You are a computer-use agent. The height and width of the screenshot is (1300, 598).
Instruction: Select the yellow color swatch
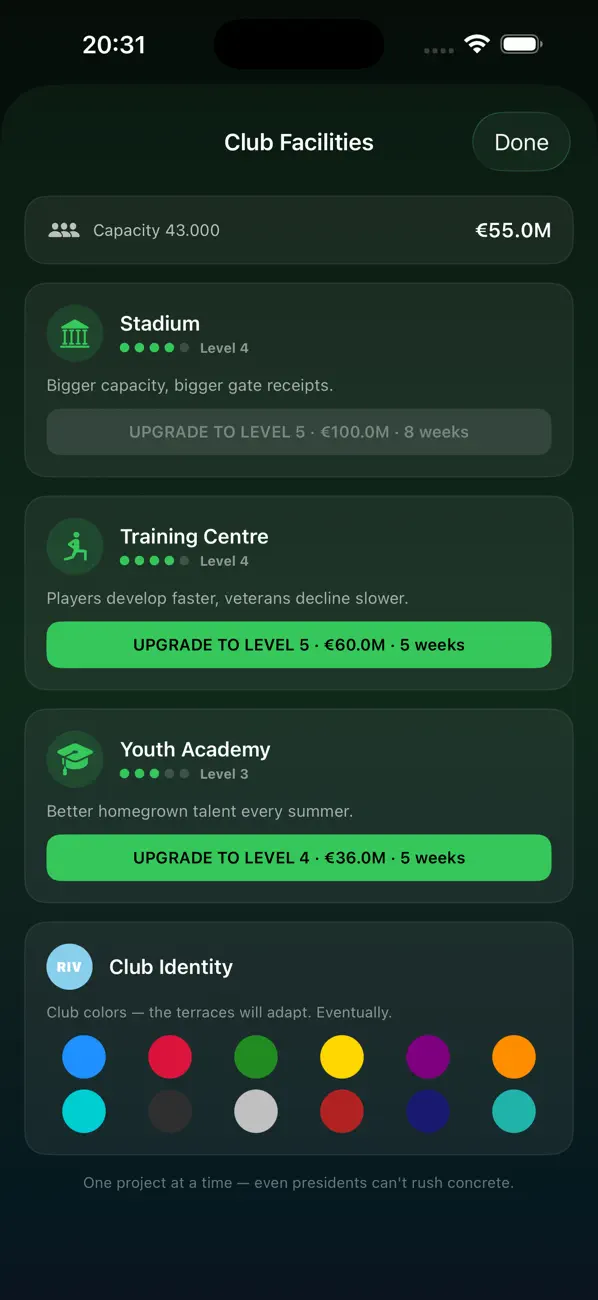pos(342,1057)
